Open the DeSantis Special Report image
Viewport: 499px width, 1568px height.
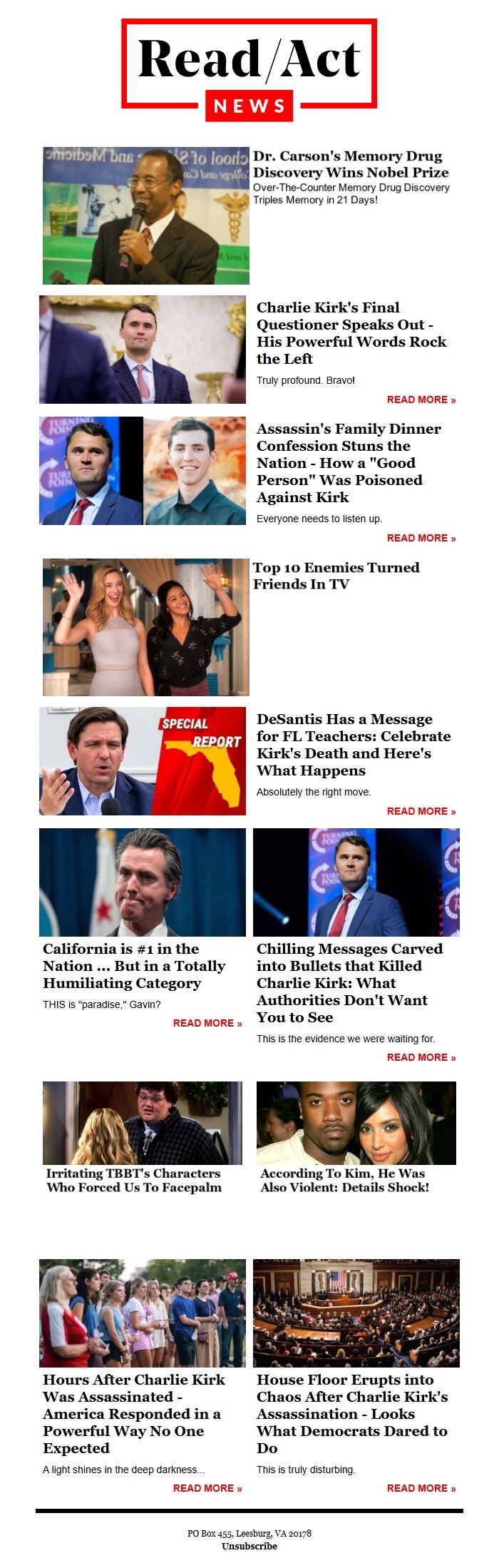[x=143, y=761]
